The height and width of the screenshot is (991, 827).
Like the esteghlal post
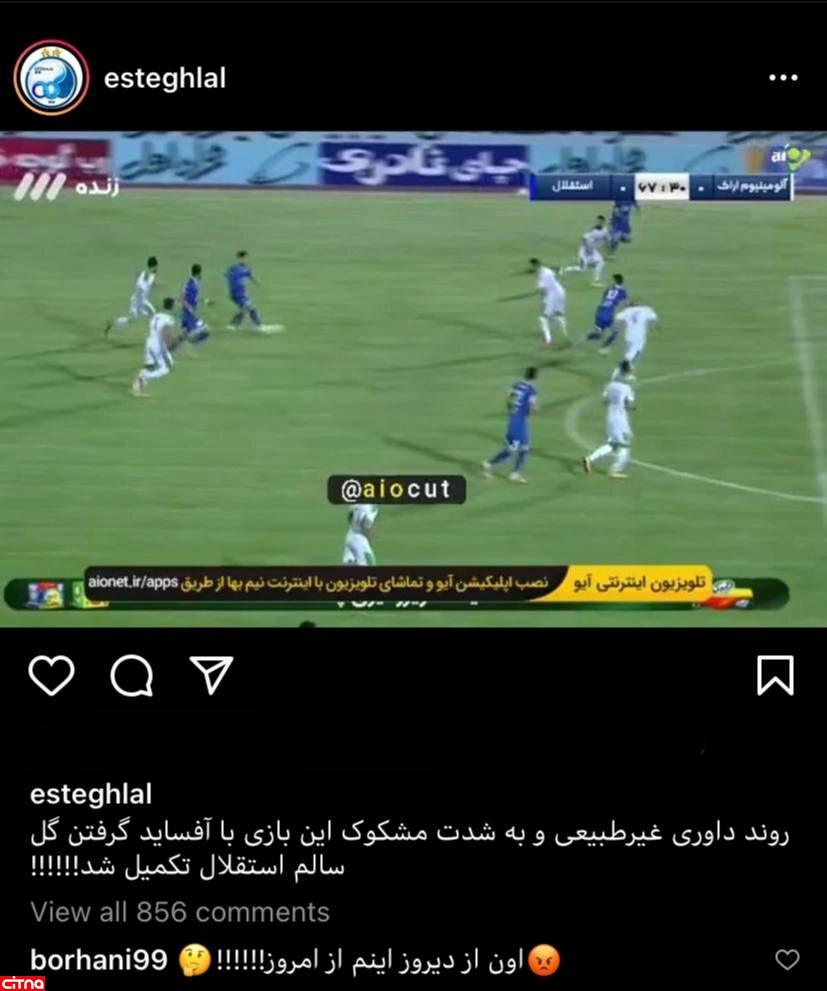(51, 676)
